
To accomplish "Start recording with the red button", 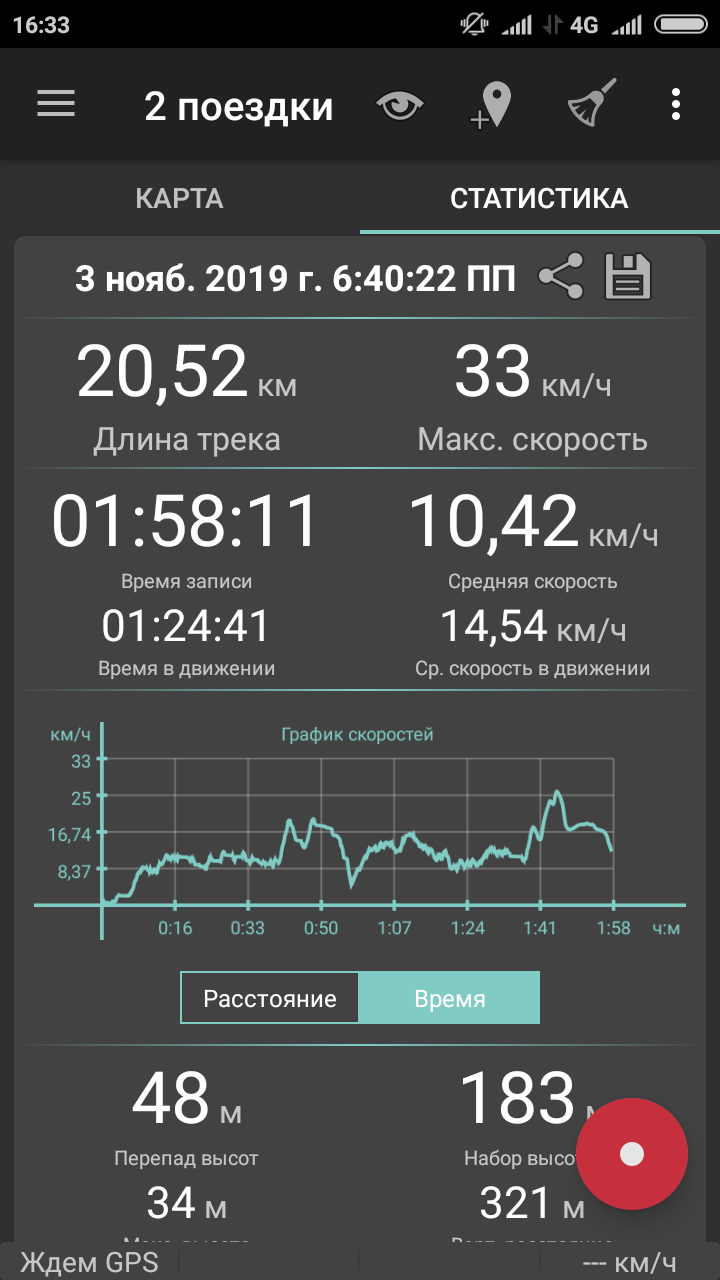I will pos(632,1154).
